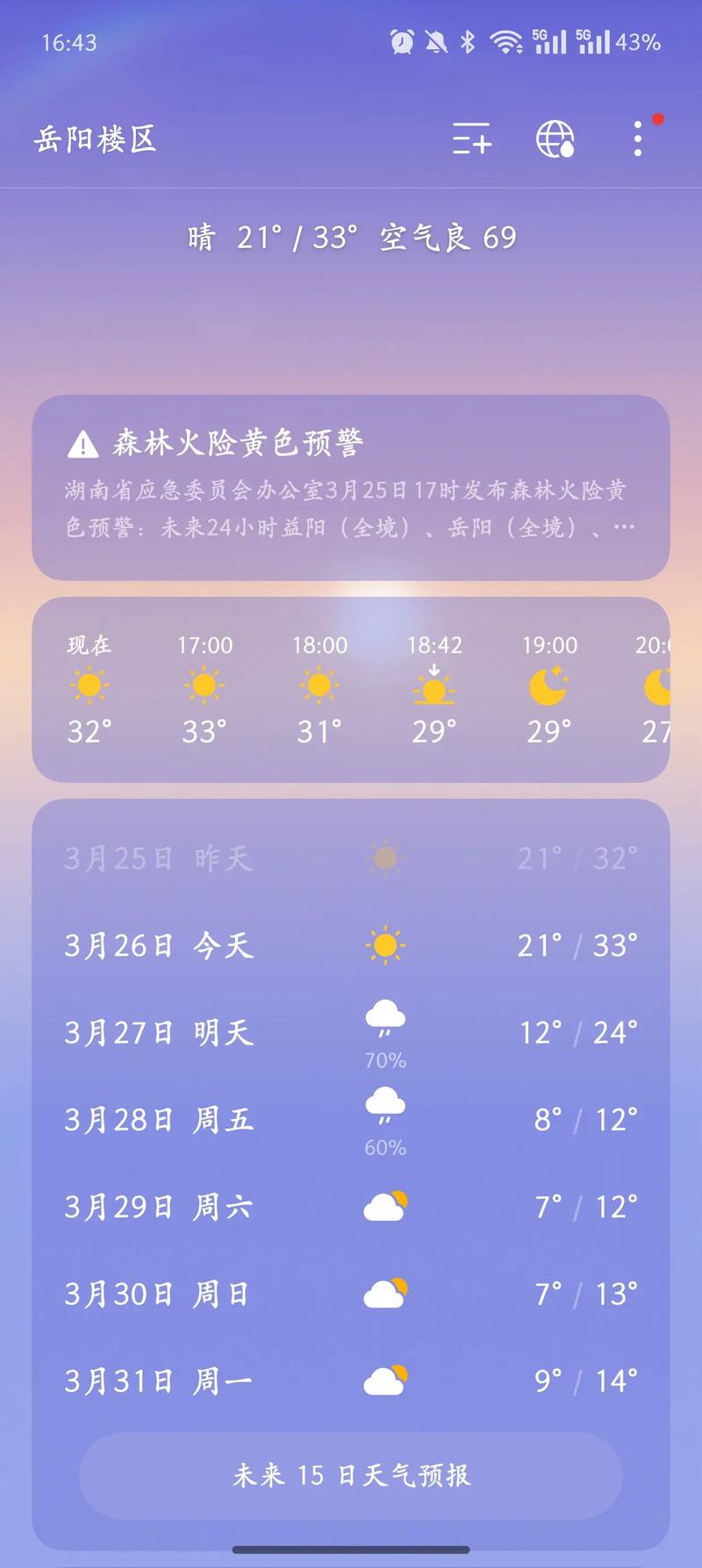Expand the 3月29日 周六 forecast row
This screenshot has height=1568, width=702.
351,1206
